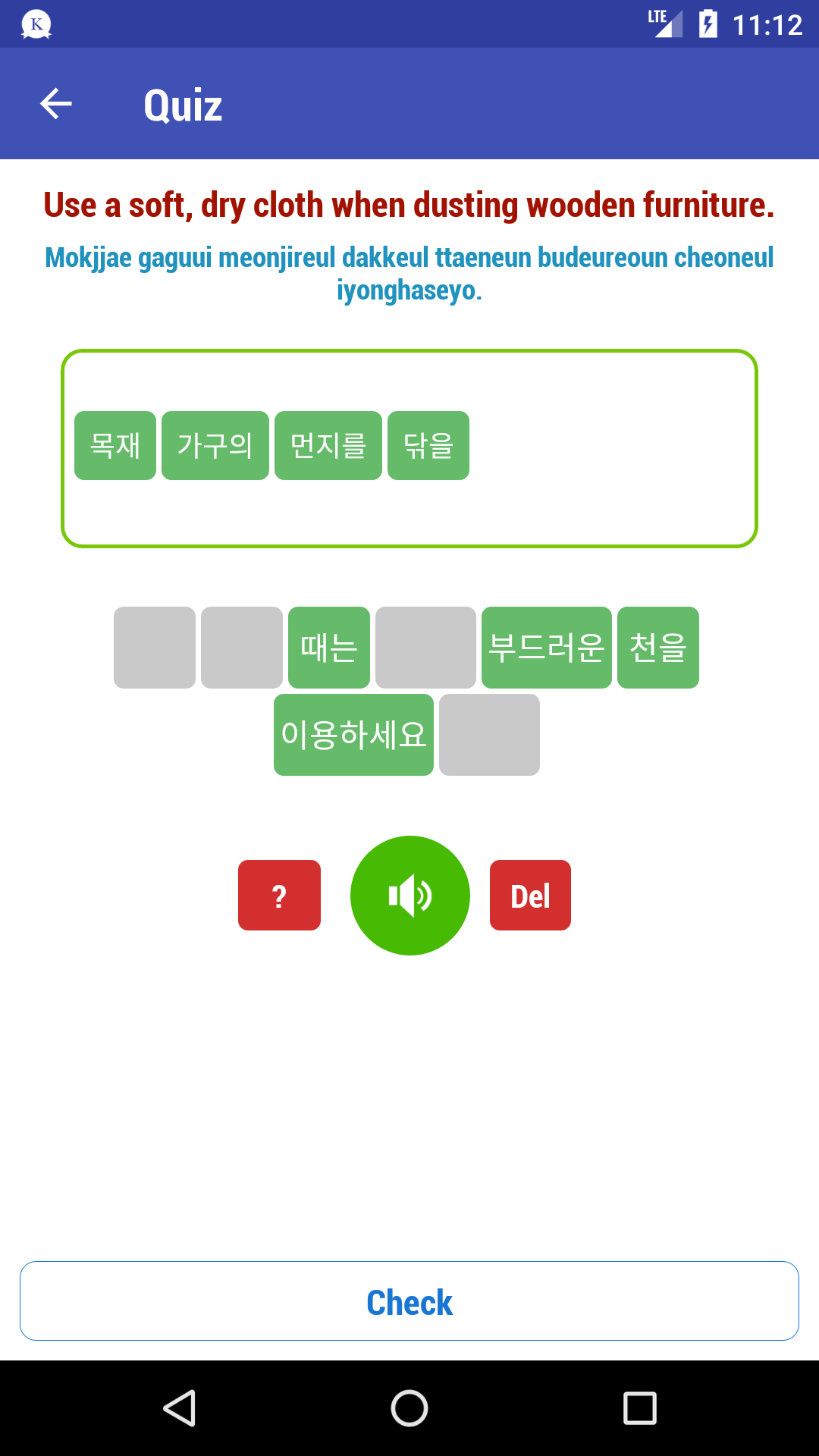Screen dimensions: 819x1456
Task: Add the word 천을 to the answer
Action: [x=658, y=648]
